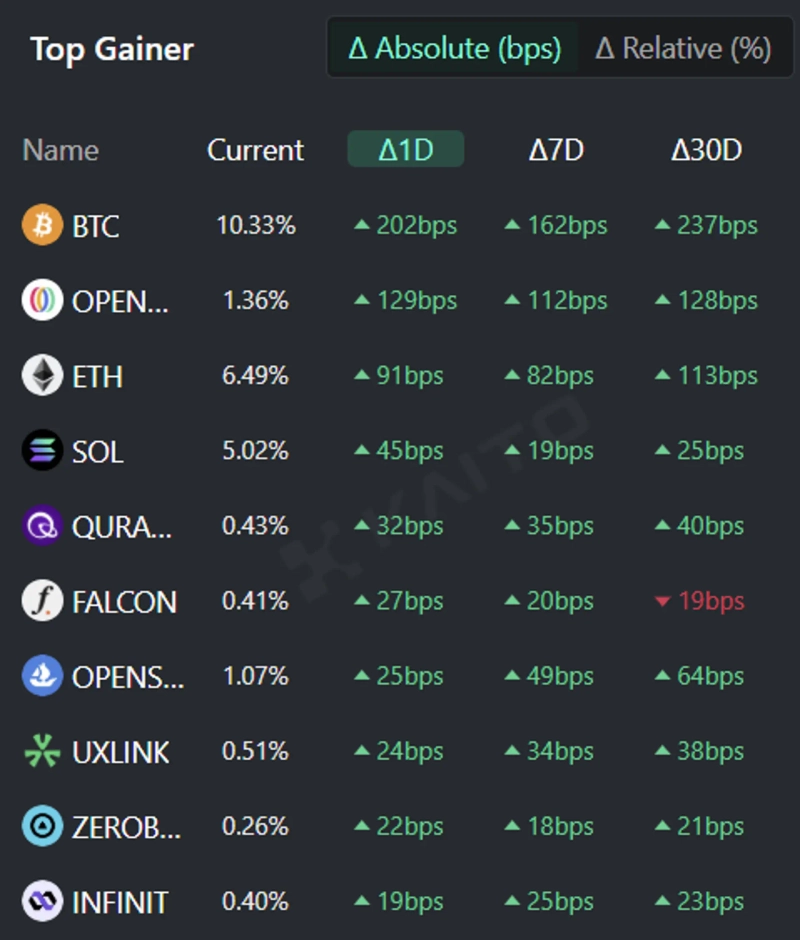The image size is (800, 940).
Task: Open the INFINIT row
Action: (119, 902)
